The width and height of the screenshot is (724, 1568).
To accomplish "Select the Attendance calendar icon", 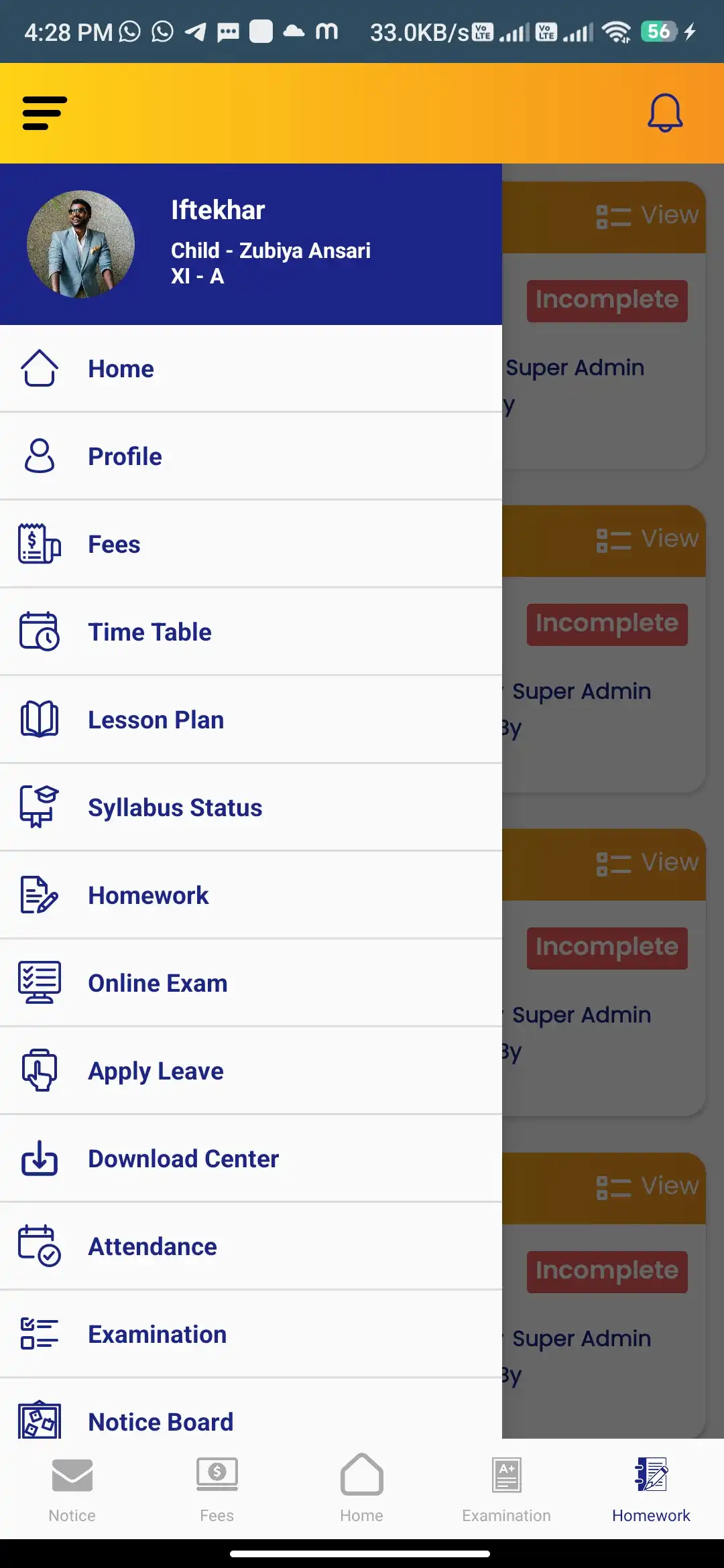I will [39, 1246].
